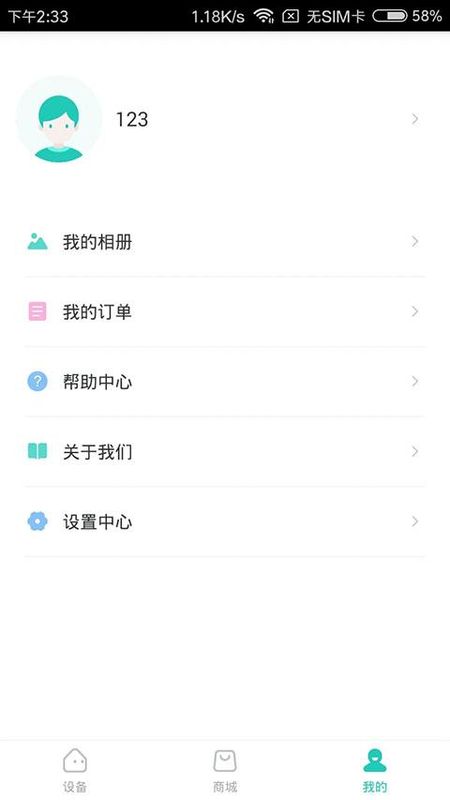Tap the profile avatar picture

pyautogui.click(x=59, y=119)
